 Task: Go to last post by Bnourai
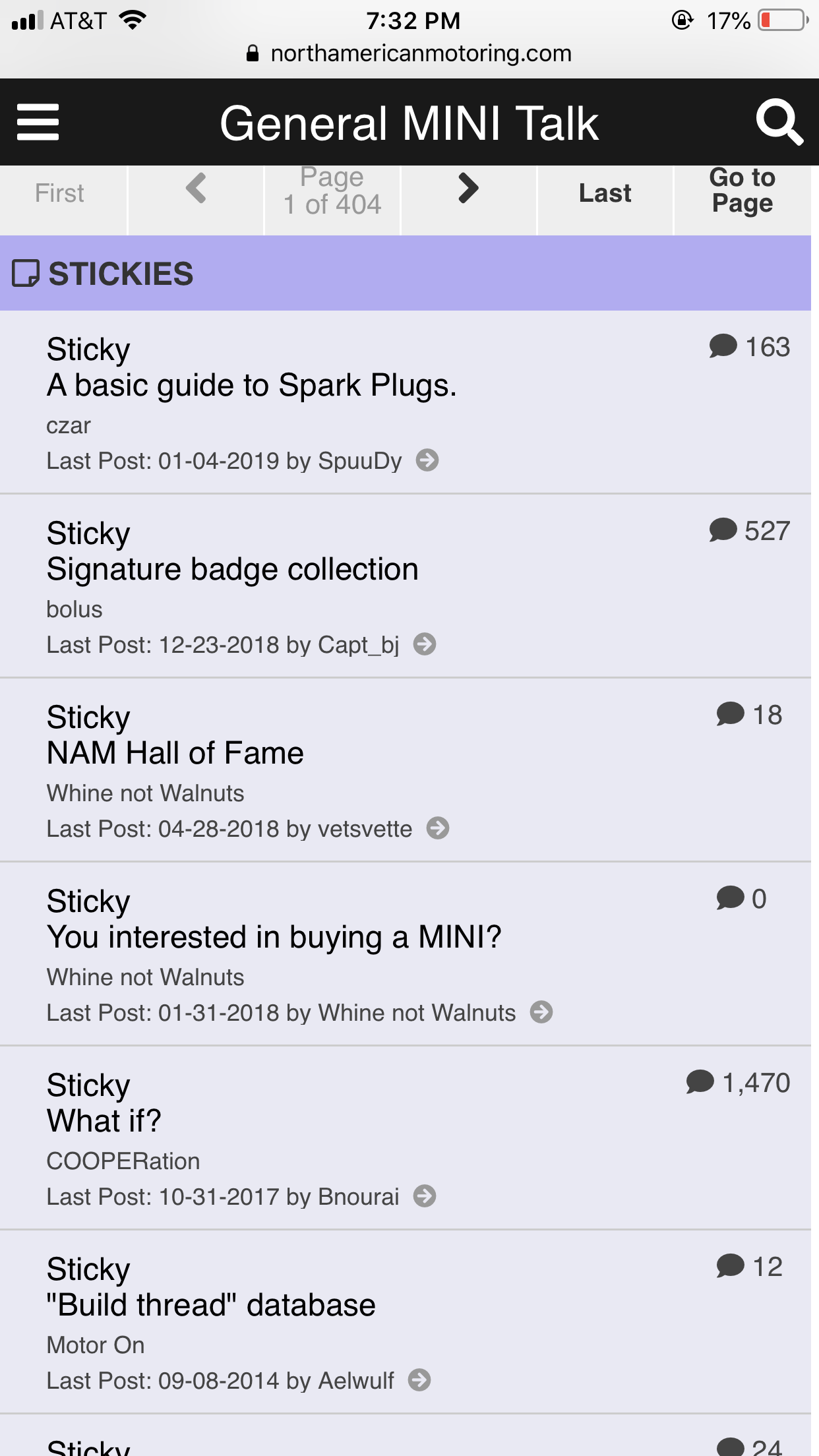pos(425,1196)
